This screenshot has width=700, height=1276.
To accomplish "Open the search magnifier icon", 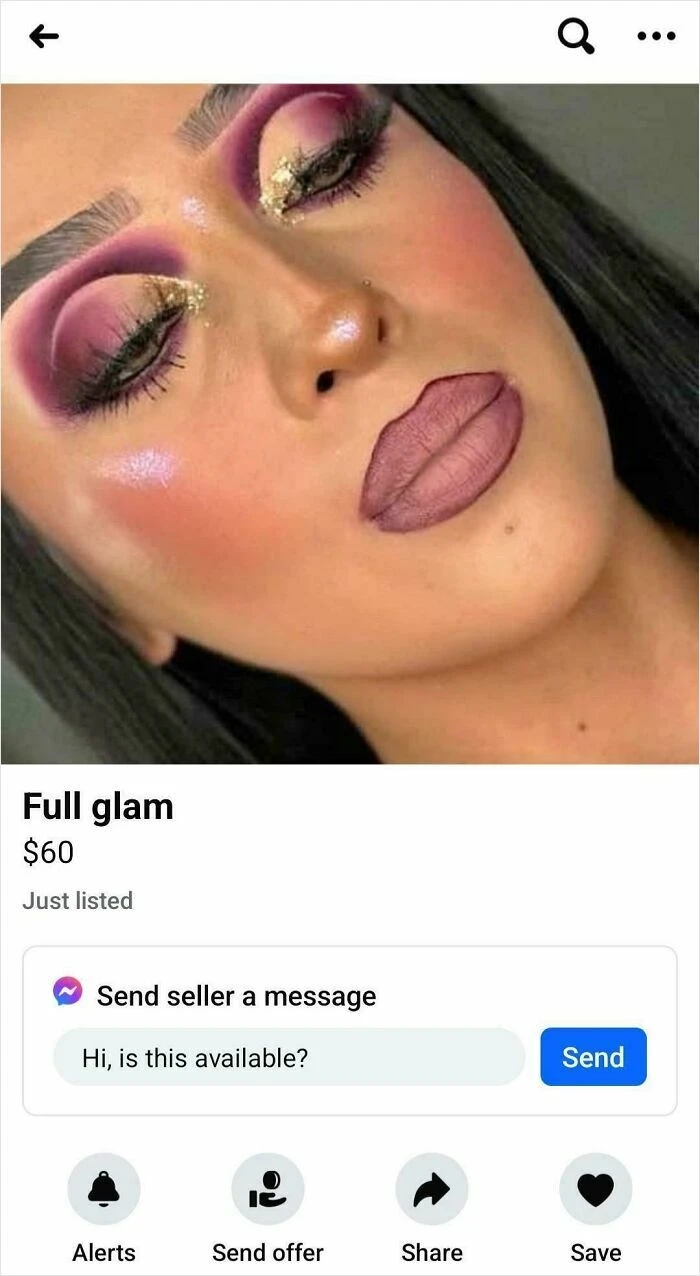I will pyautogui.click(x=576, y=37).
